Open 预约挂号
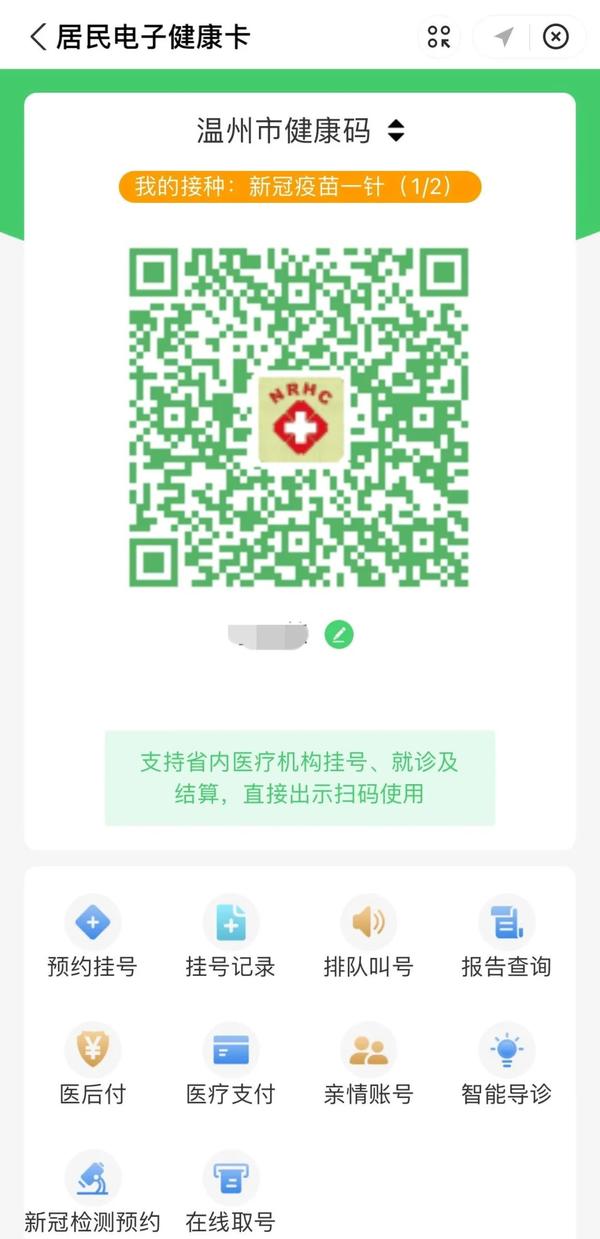The image size is (600, 1239). [x=92, y=937]
